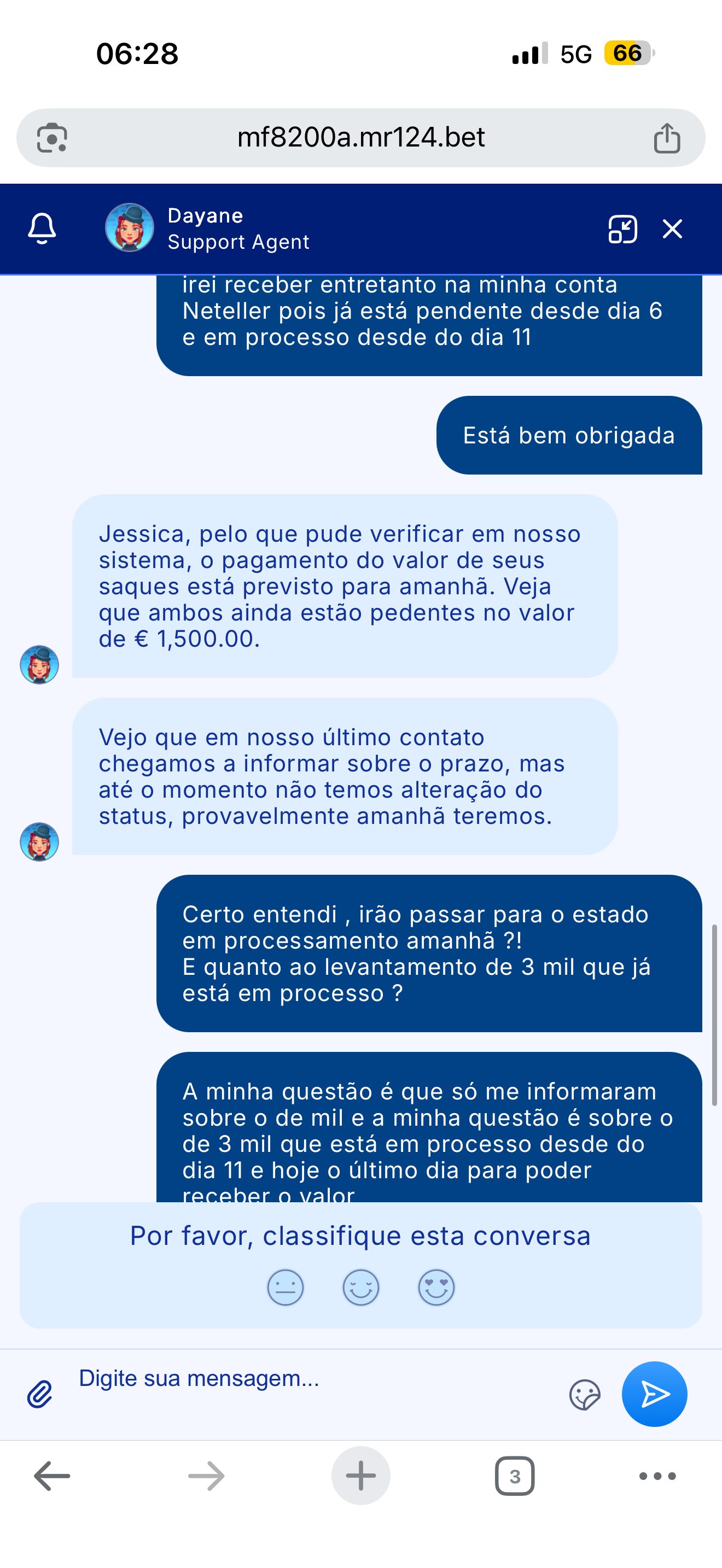Go back to the previous page

tap(52, 1476)
